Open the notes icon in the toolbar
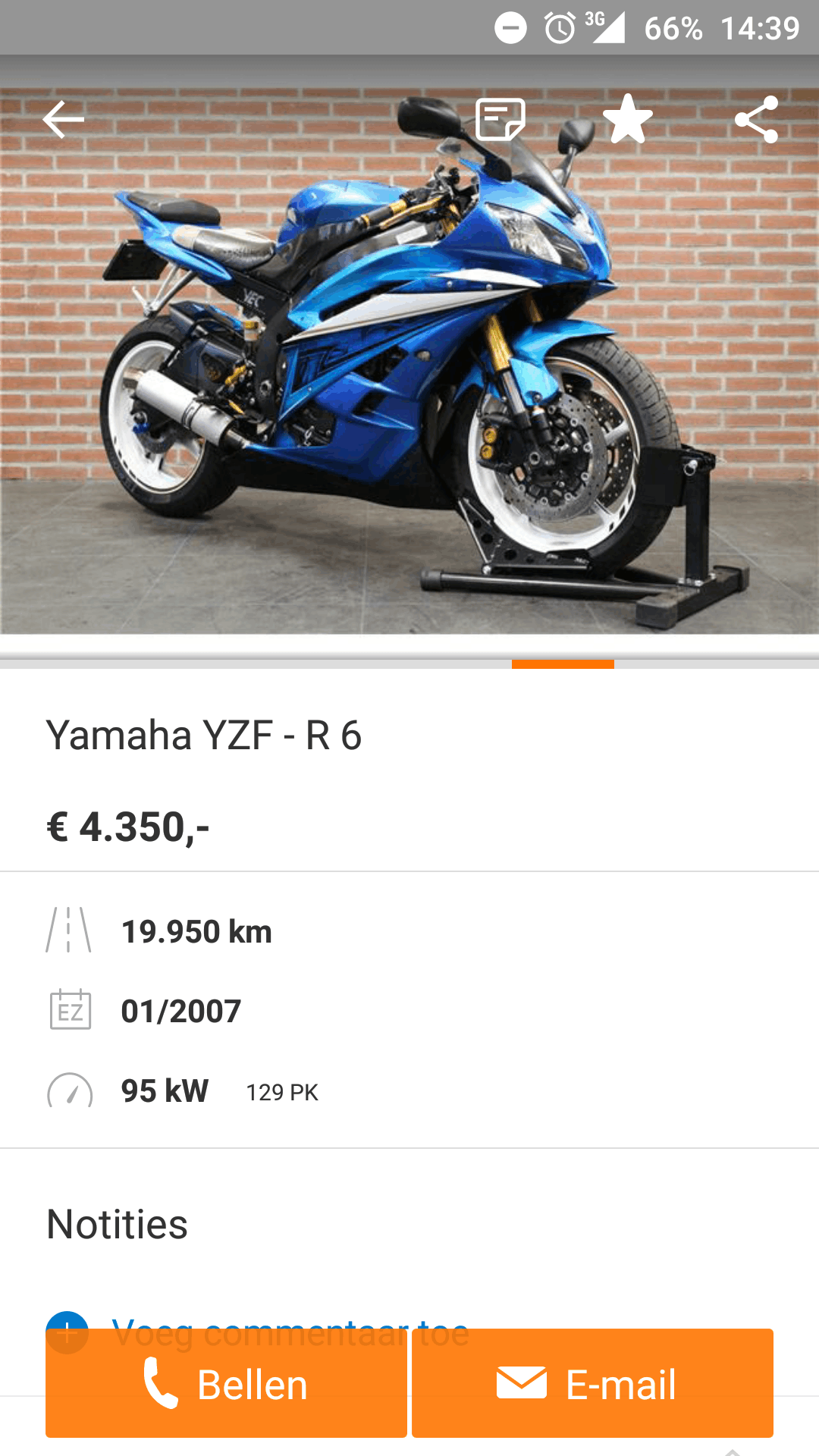Image resolution: width=819 pixels, height=1456 pixels. (500, 120)
